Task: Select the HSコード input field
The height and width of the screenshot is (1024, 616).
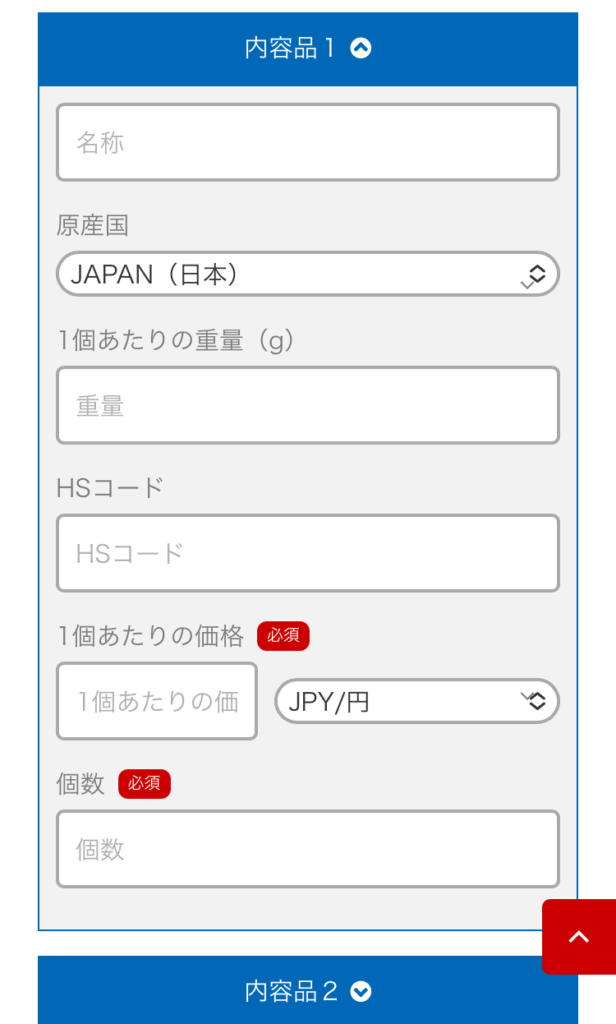Action: 308,553
